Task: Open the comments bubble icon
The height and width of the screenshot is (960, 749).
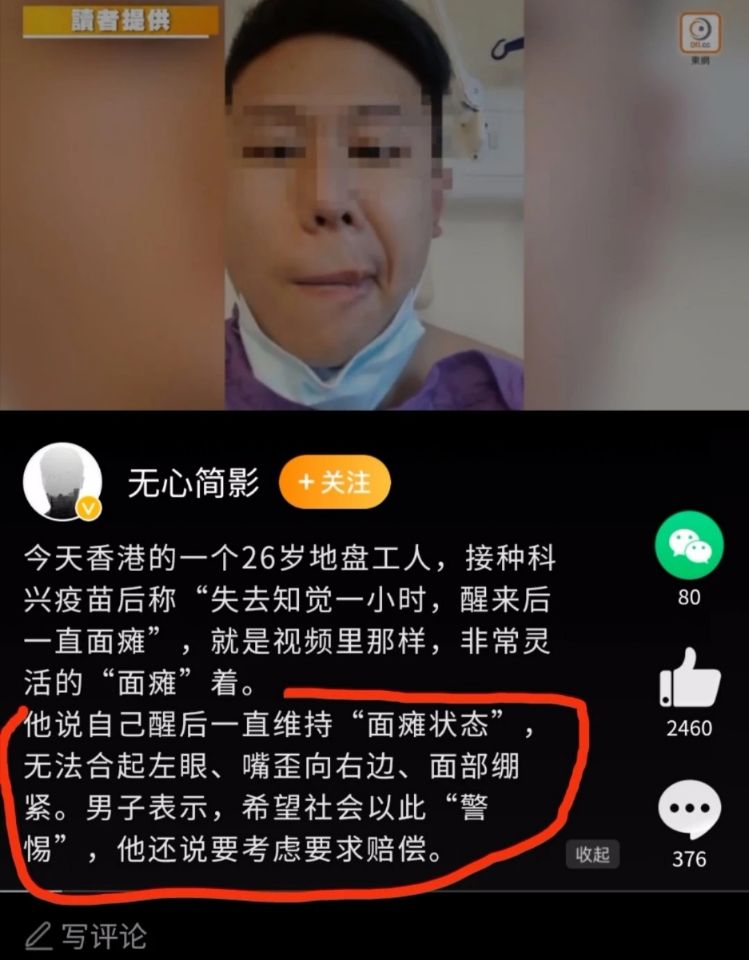Action: [689, 811]
